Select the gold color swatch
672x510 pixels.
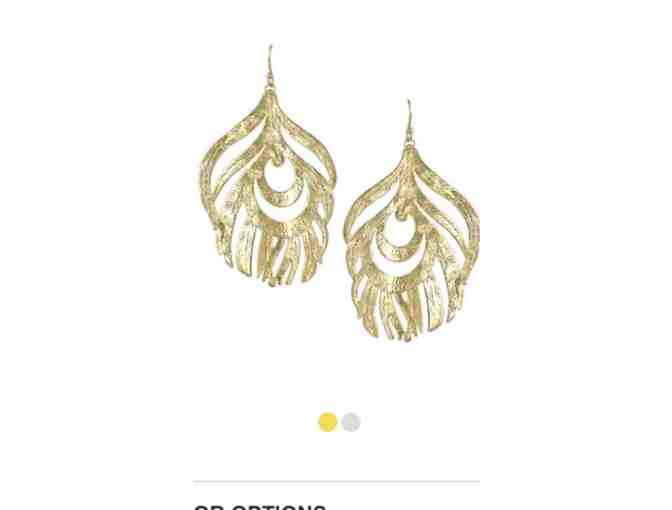(327, 422)
